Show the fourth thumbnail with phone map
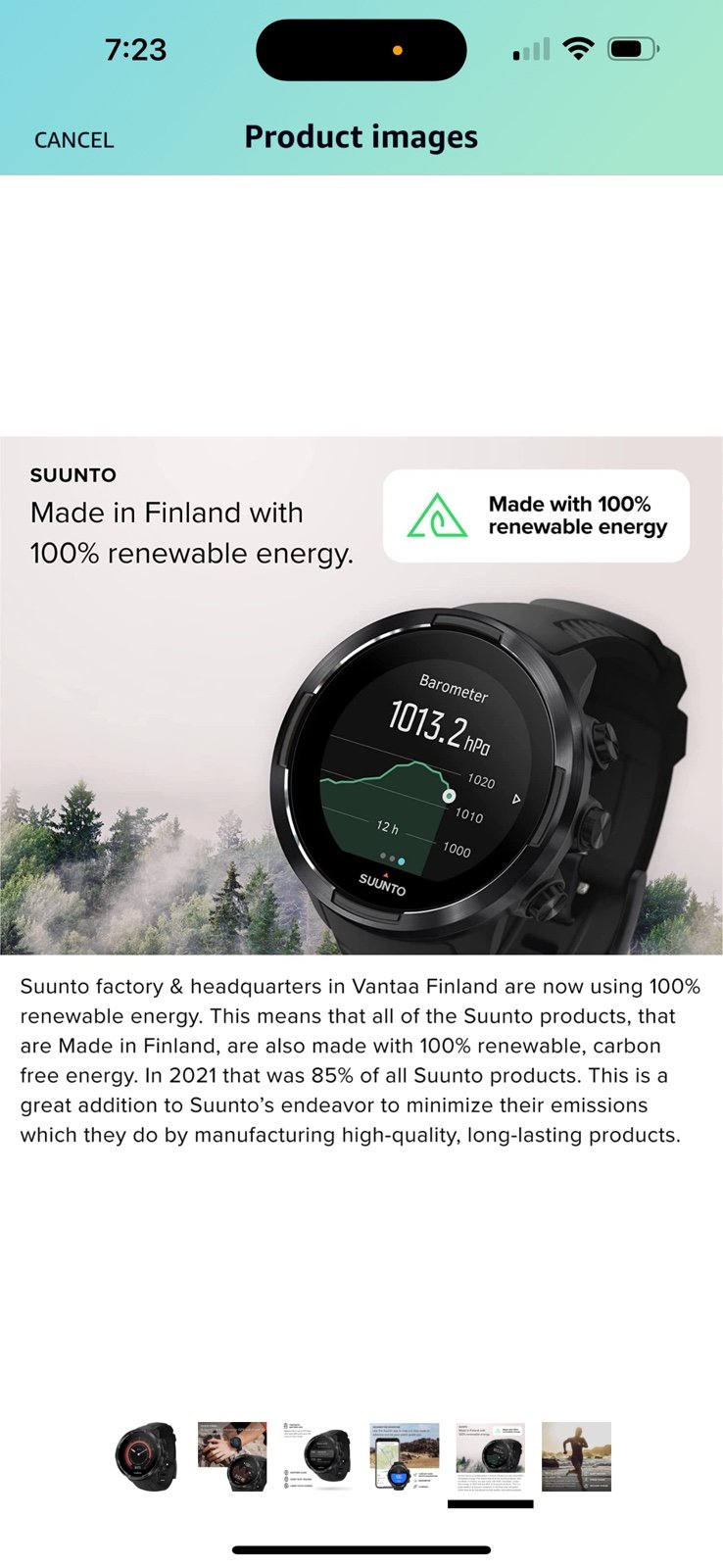The height and width of the screenshot is (1568, 723). click(405, 1456)
